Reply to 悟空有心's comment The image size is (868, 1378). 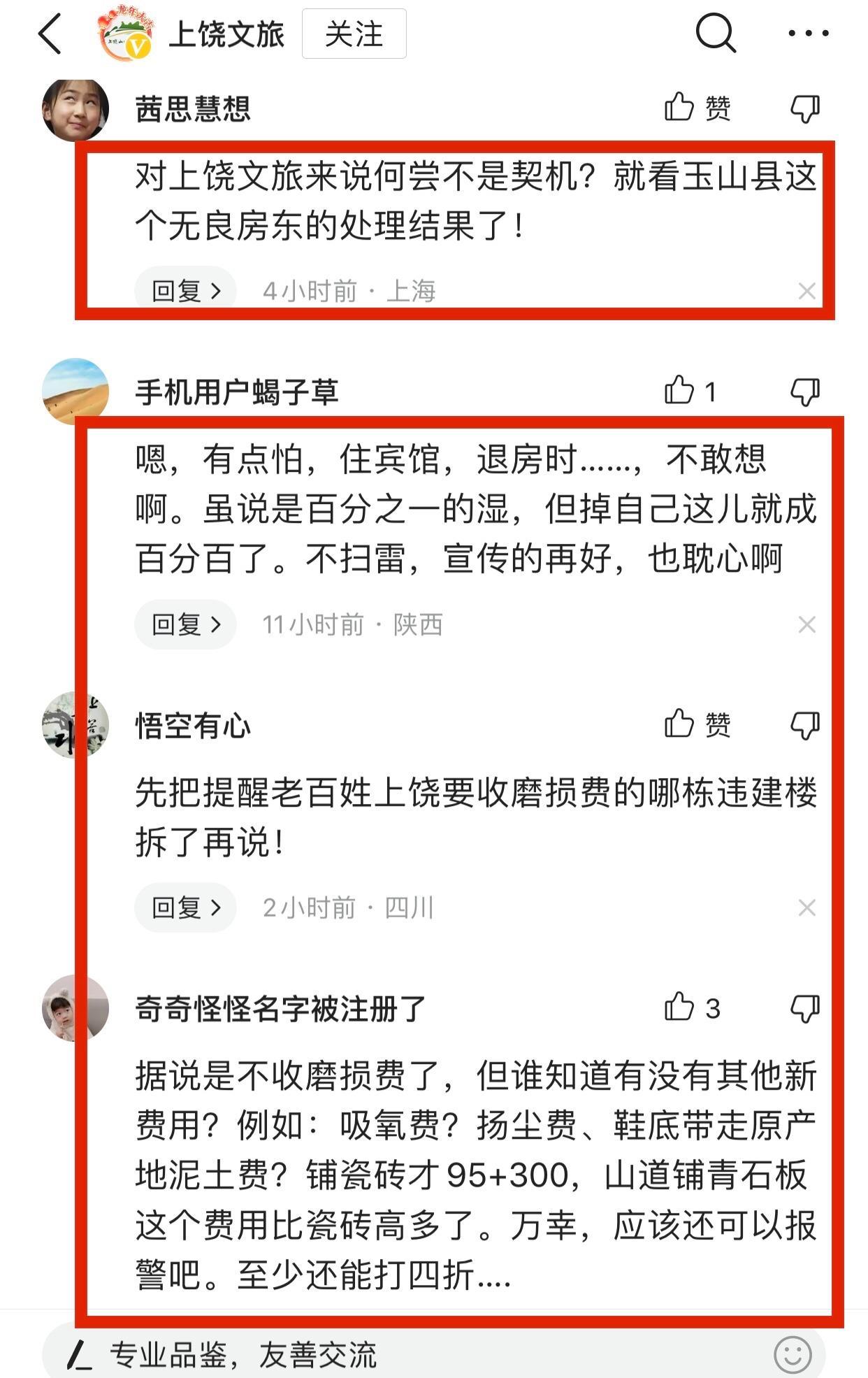pyautogui.click(x=185, y=907)
